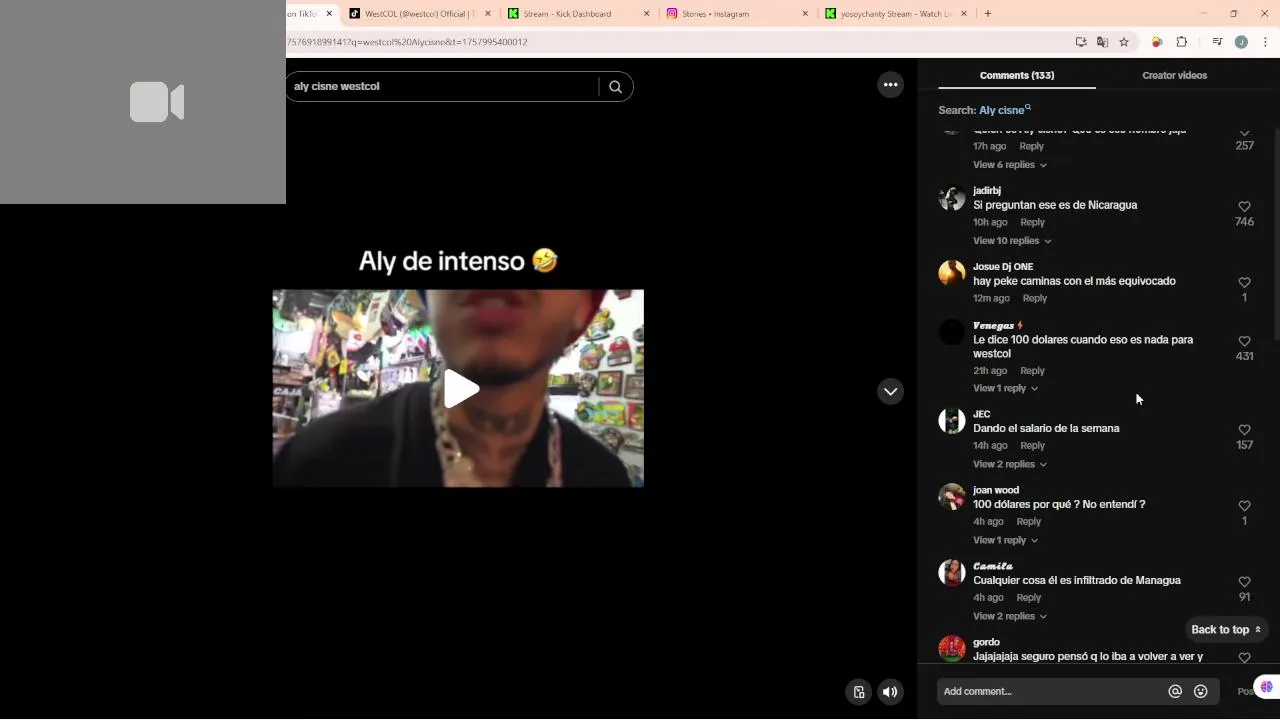1280x720 pixels.
Task: Mute the video sound
Action: point(889,692)
